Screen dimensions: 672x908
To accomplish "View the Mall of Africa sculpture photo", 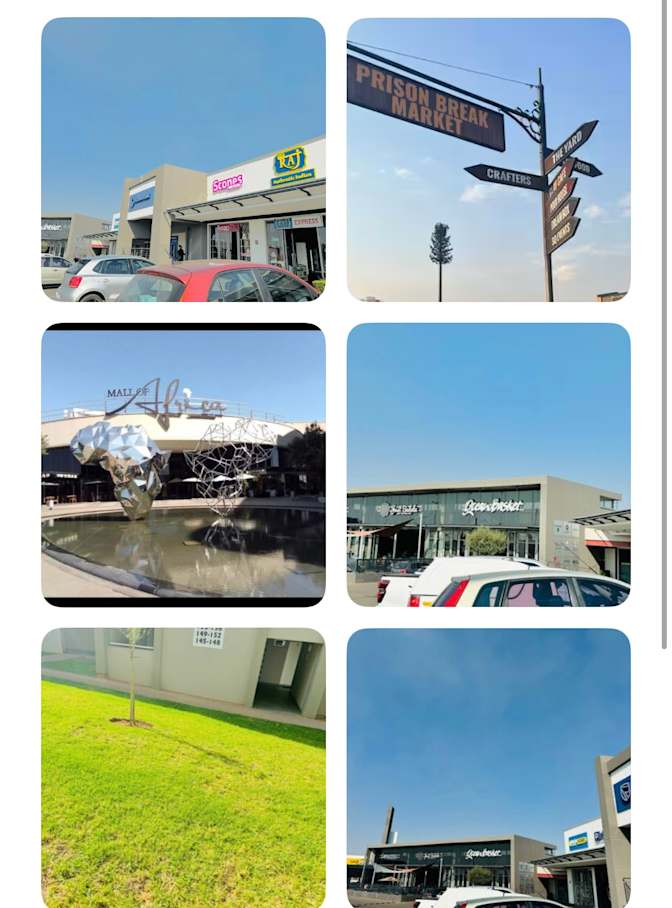I will [x=183, y=465].
